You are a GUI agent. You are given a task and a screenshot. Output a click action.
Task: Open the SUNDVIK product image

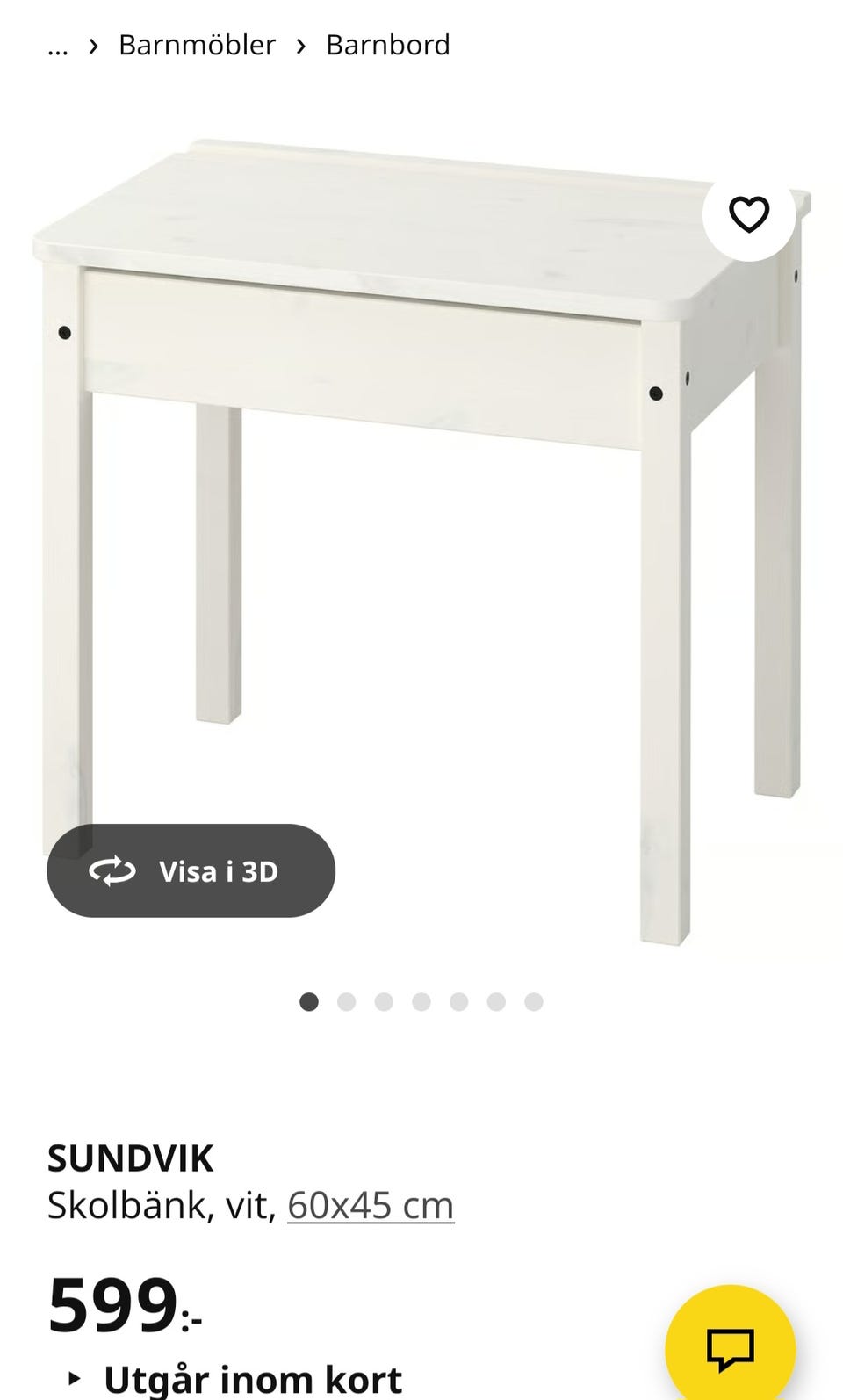point(421,540)
